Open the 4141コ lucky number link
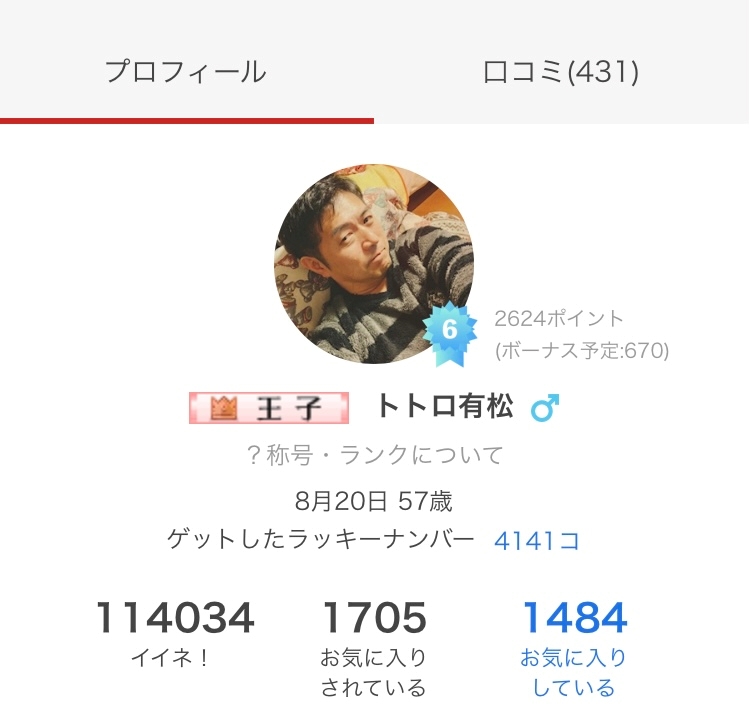 click(536, 541)
